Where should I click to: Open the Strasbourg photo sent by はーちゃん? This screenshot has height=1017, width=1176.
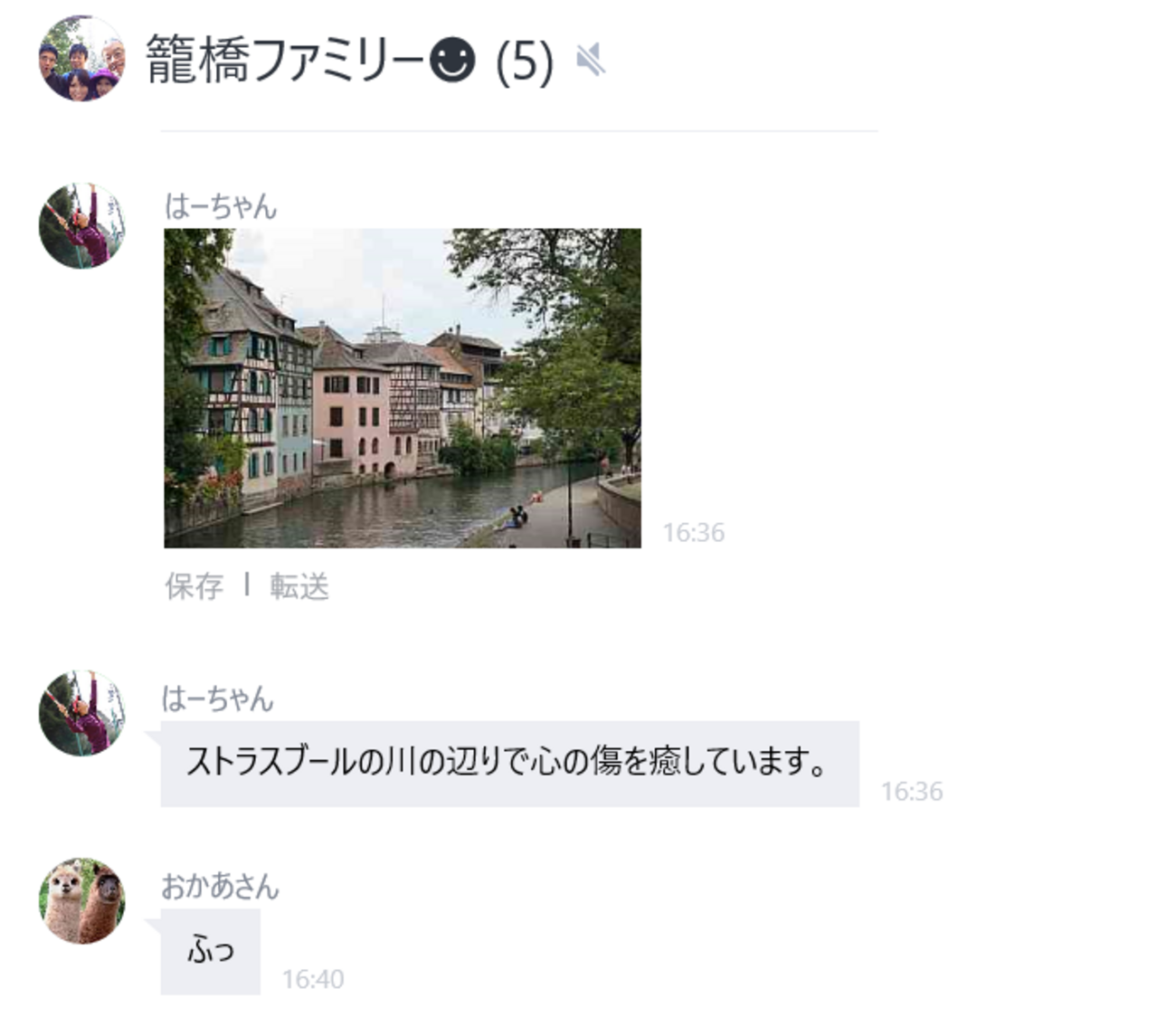point(402,388)
